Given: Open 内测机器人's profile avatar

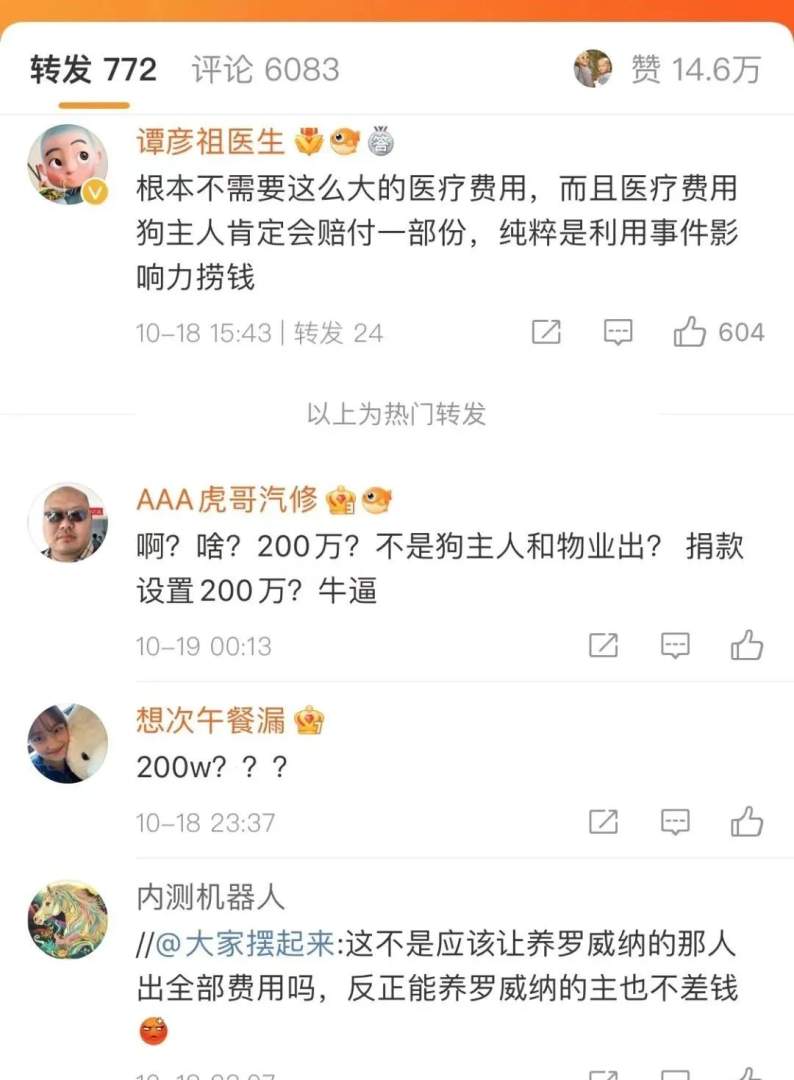Looking at the screenshot, I should (x=67, y=920).
